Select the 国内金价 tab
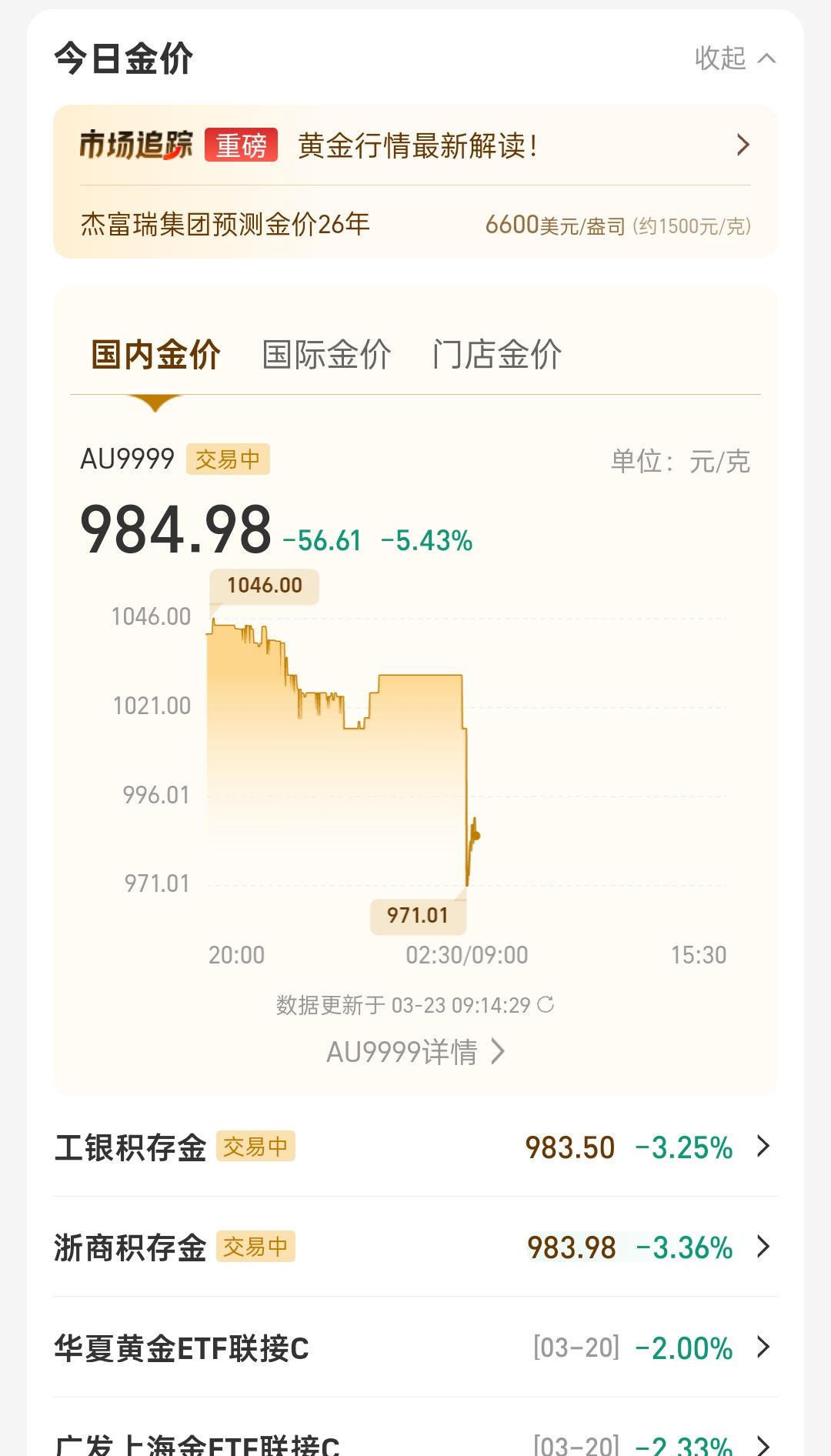The image size is (831, 1456). pyautogui.click(x=156, y=356)
